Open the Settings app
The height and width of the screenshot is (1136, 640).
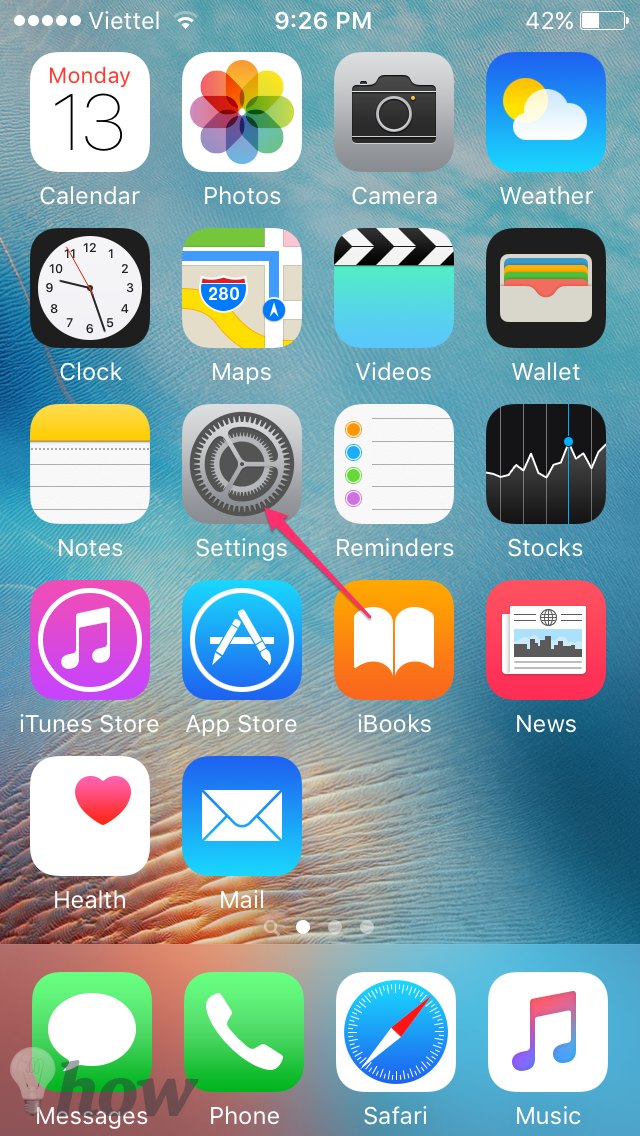pos(241,464)
